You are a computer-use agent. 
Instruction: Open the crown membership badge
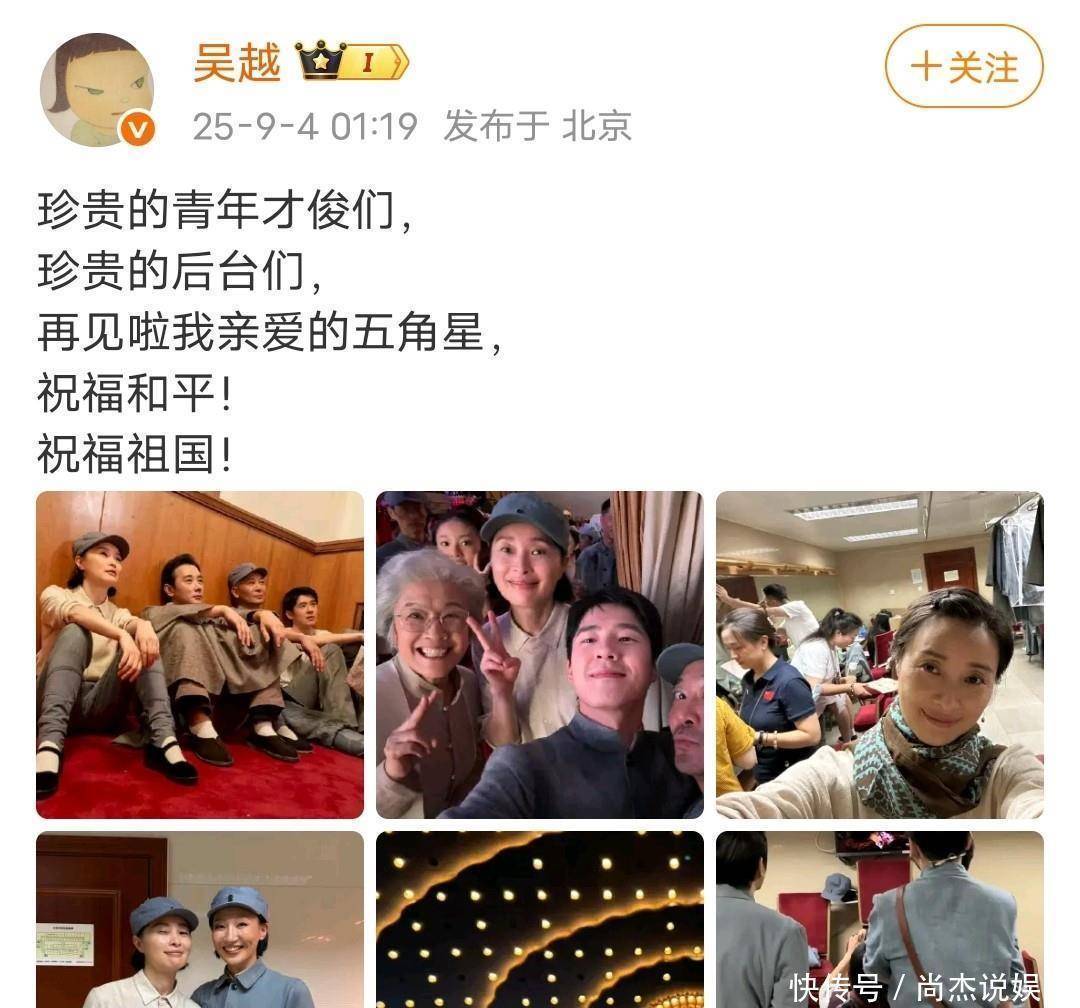353,62
